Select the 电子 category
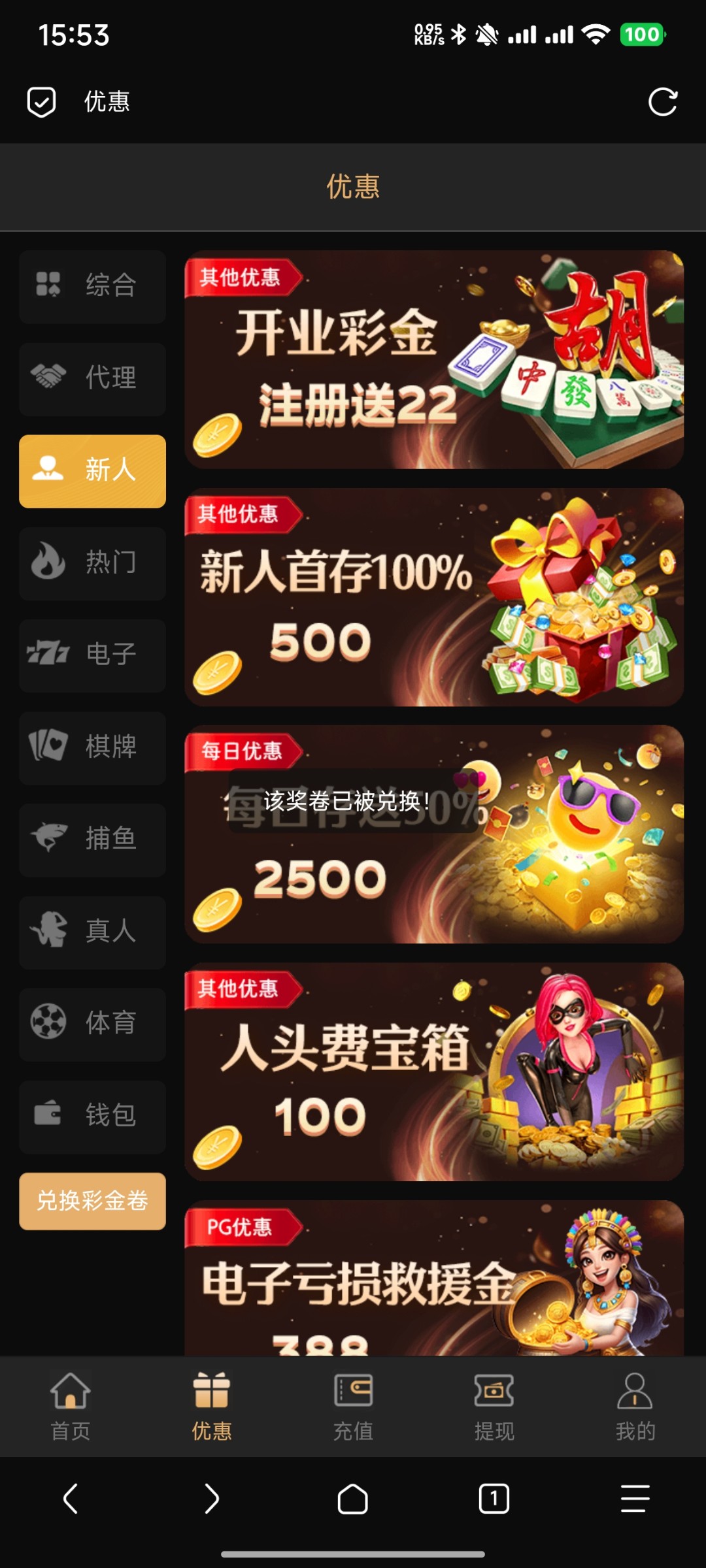Image resolution: width=706 pixels, height=1568 pixels. 92,655
